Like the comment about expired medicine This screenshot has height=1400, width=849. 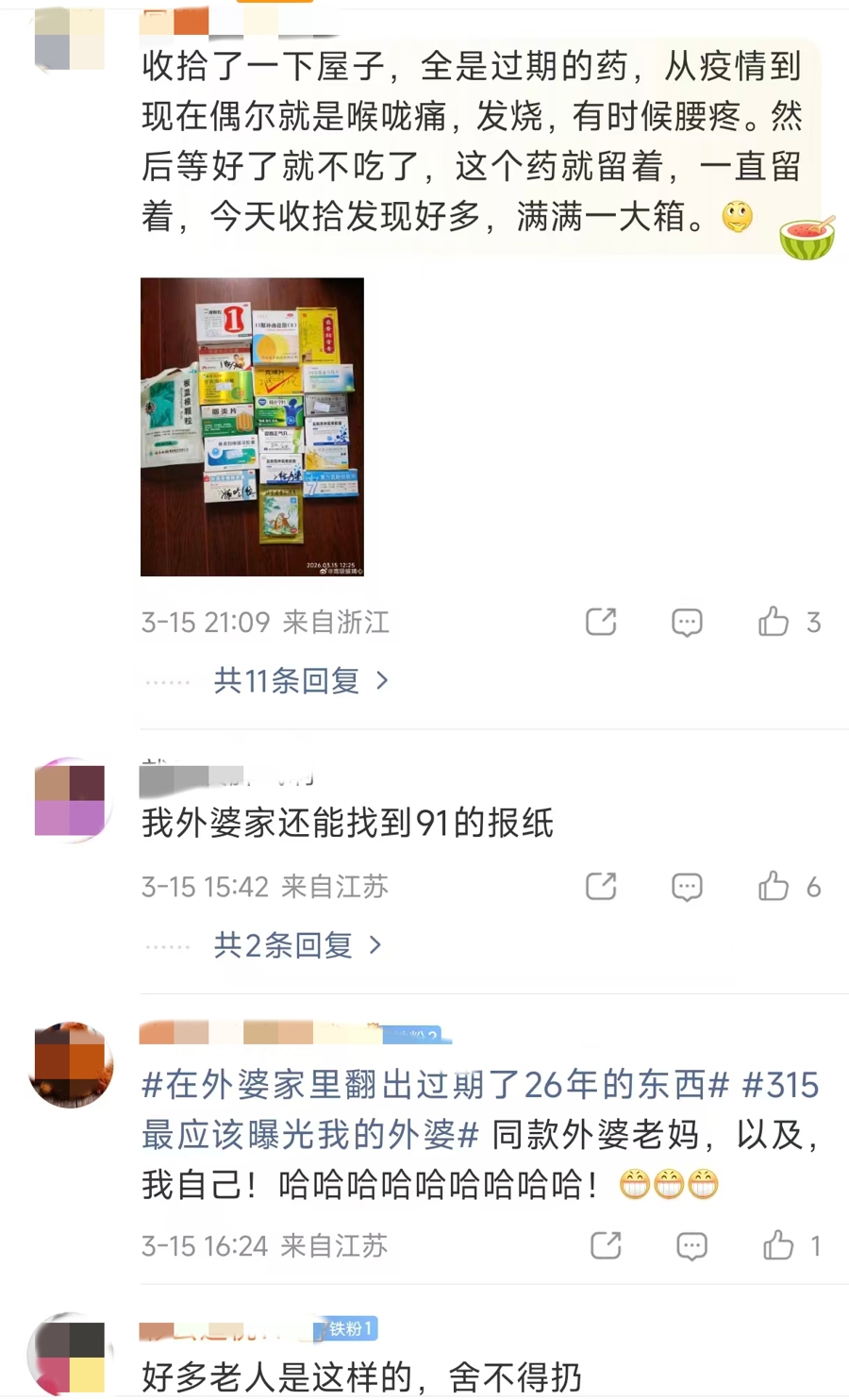point(774,622)
